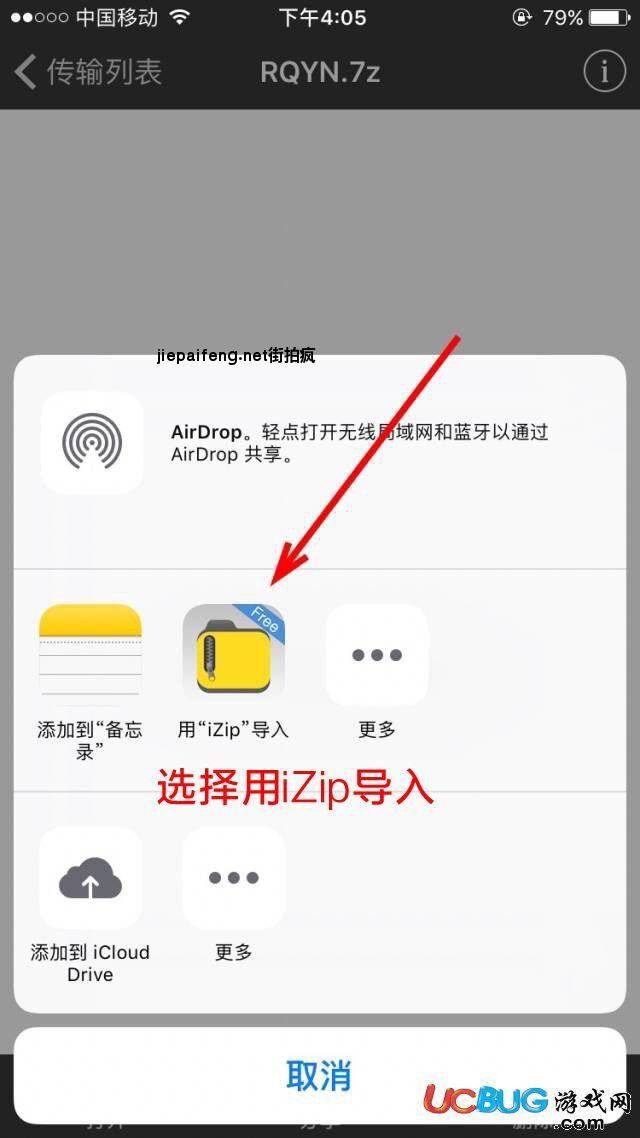This screenshot has height=1138, width=640.
Task: Open 更多 beside the iZip option
Action: [377, 655]
